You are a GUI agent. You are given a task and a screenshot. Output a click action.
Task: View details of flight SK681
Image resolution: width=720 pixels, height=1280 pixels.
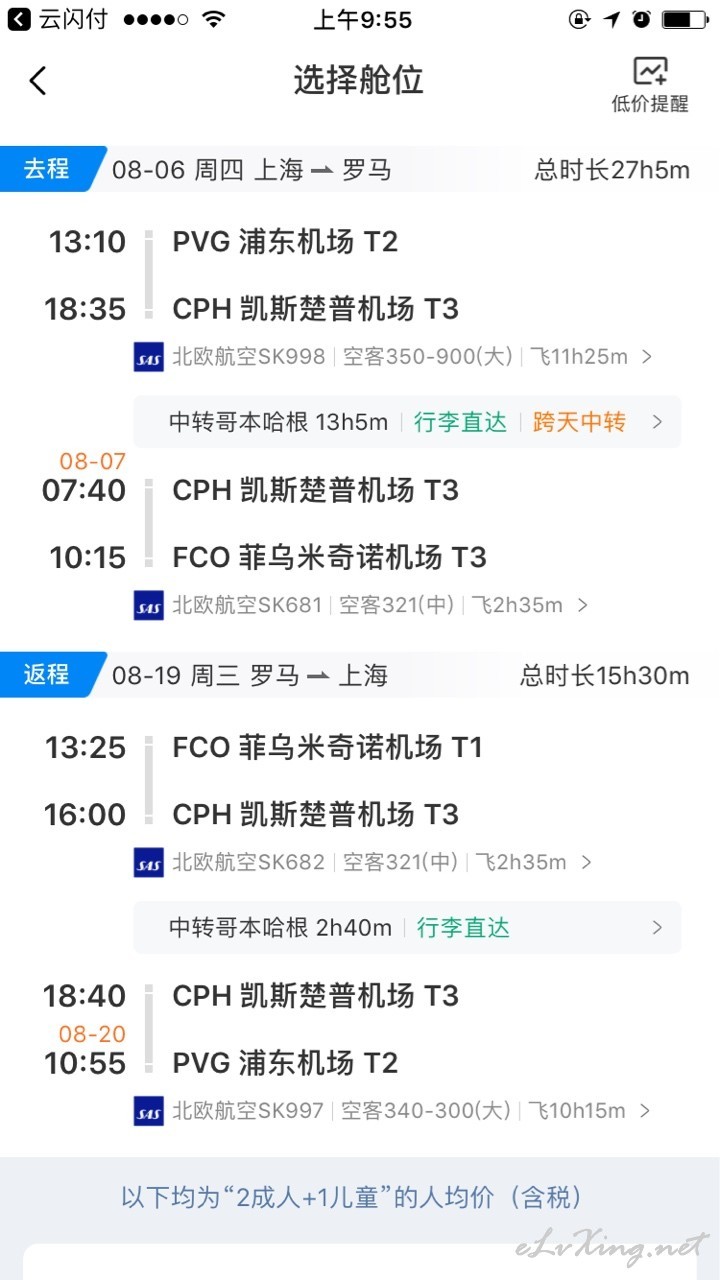click(x=362, y=605)
